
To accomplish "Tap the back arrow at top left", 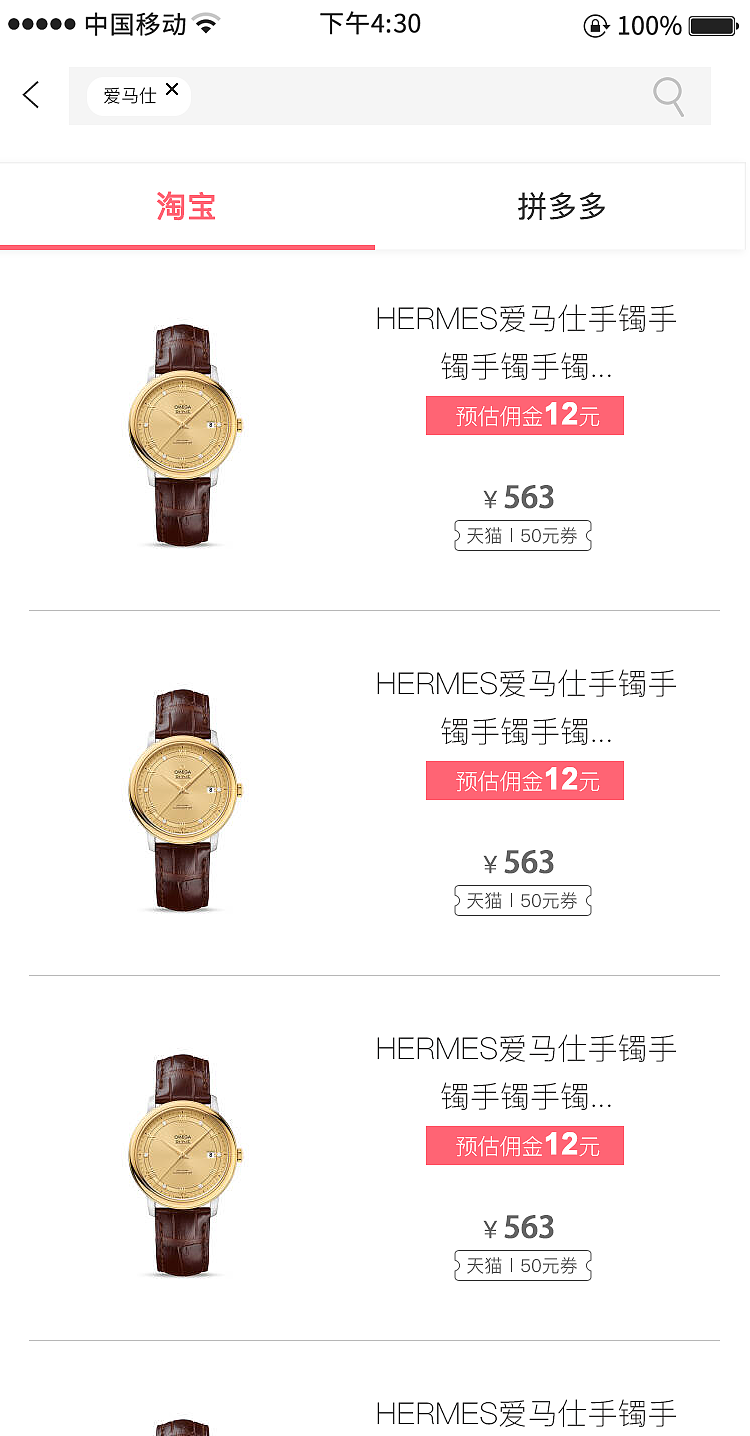I will pyautogui.click(x=30, y=95).
